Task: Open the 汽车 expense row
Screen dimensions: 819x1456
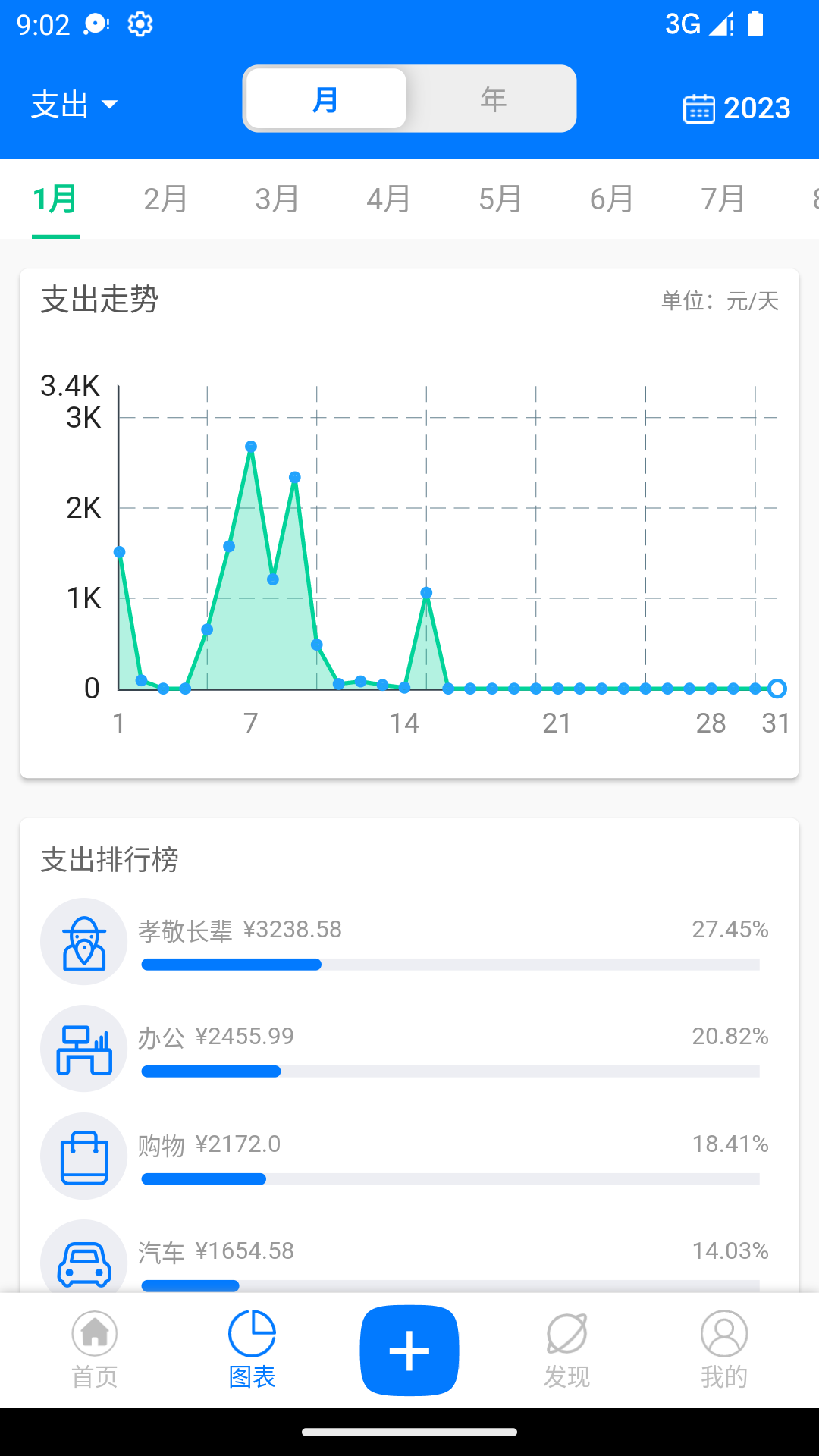Action: click(x=409, y=1260)
